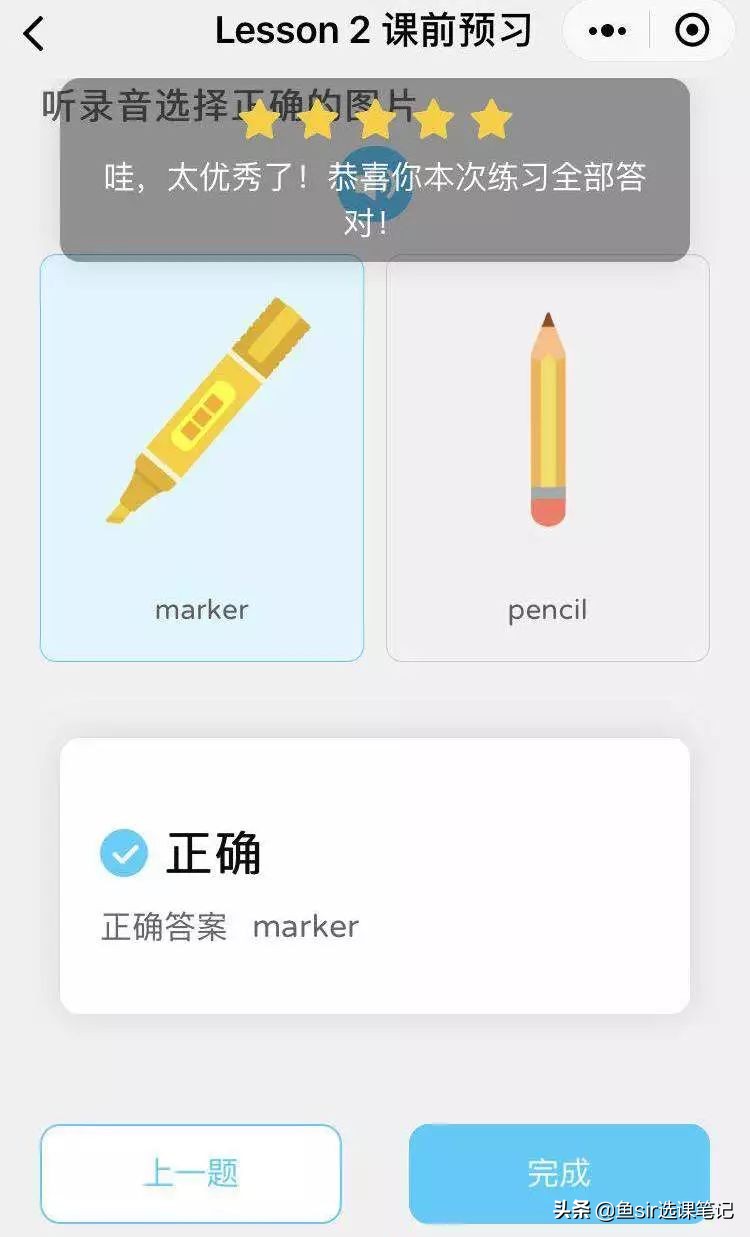Click the word marker below the highlighted card

(x=201, y=610)
